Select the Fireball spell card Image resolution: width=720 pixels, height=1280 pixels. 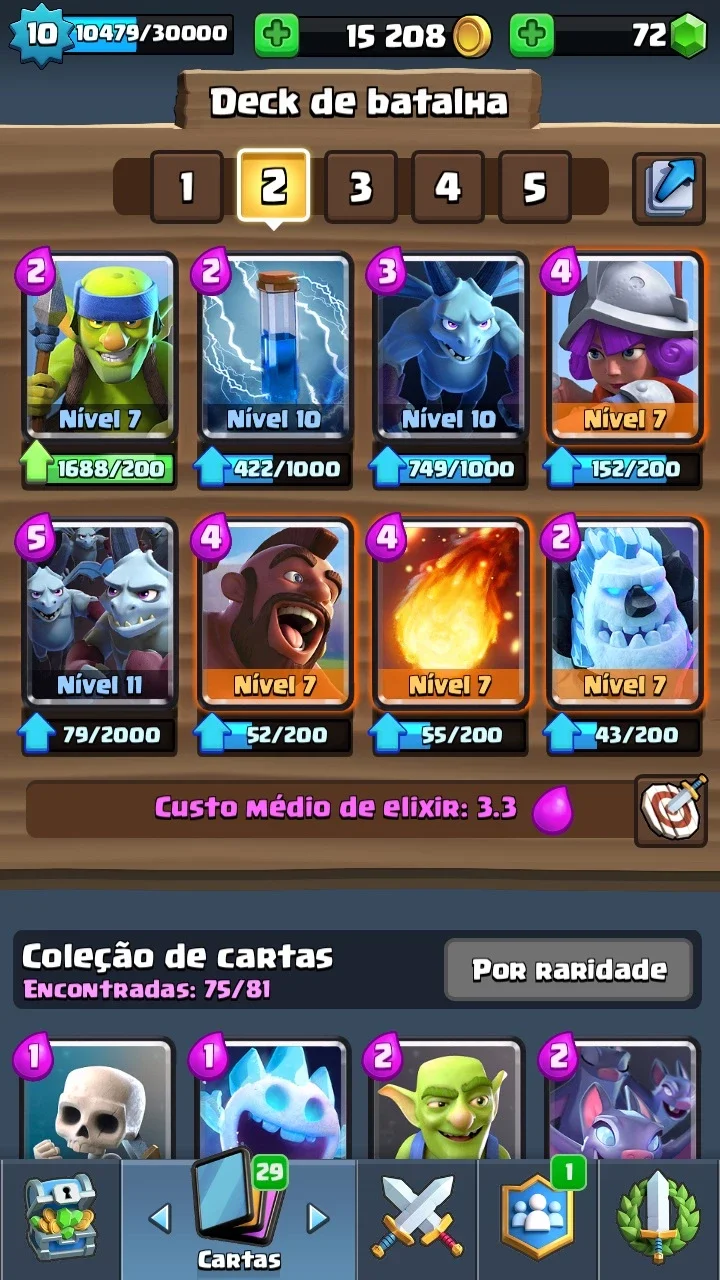(x=449, y=612)
